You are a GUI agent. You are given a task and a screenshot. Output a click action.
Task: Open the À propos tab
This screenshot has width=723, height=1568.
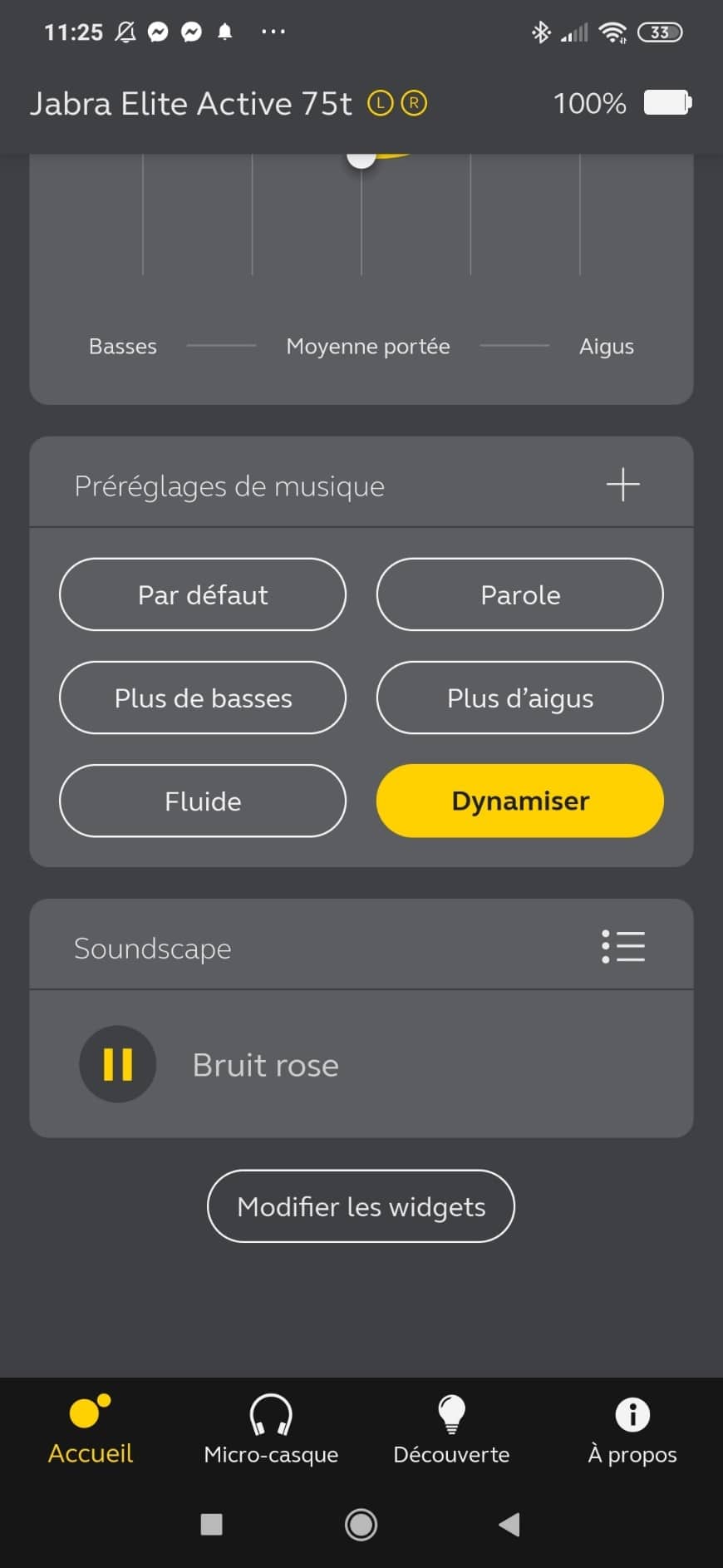coord(632,1432)
